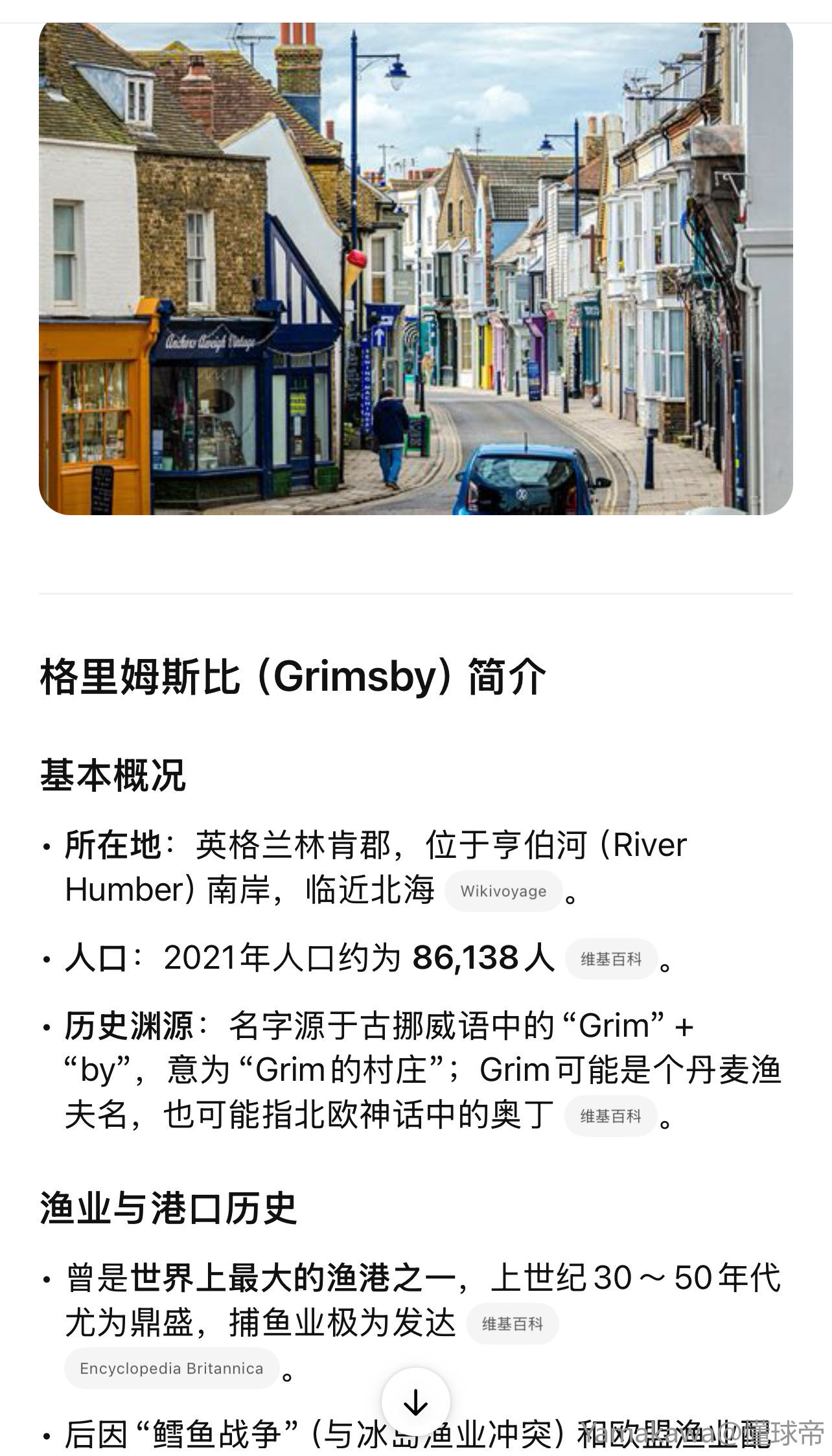Screen dimensions: 832x1456
Task: Tap the scroll-to-bottom arrow button
Action: (416, 1402)
